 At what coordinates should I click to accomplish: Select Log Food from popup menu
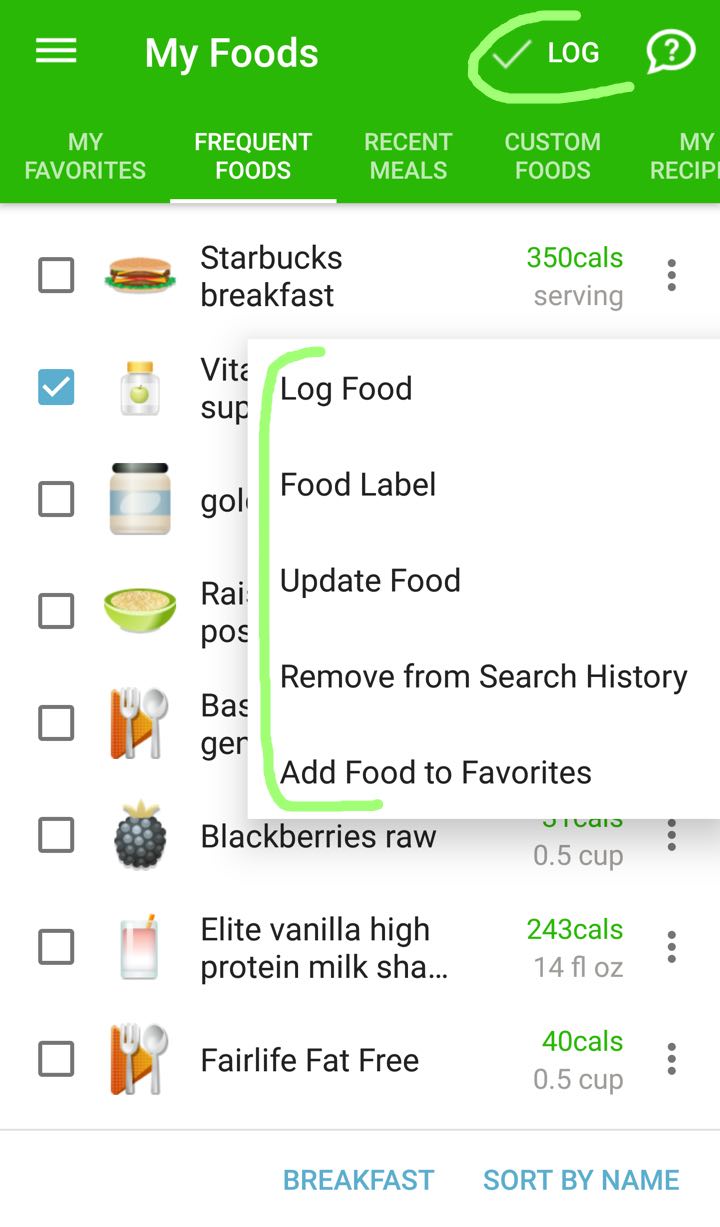346,389
